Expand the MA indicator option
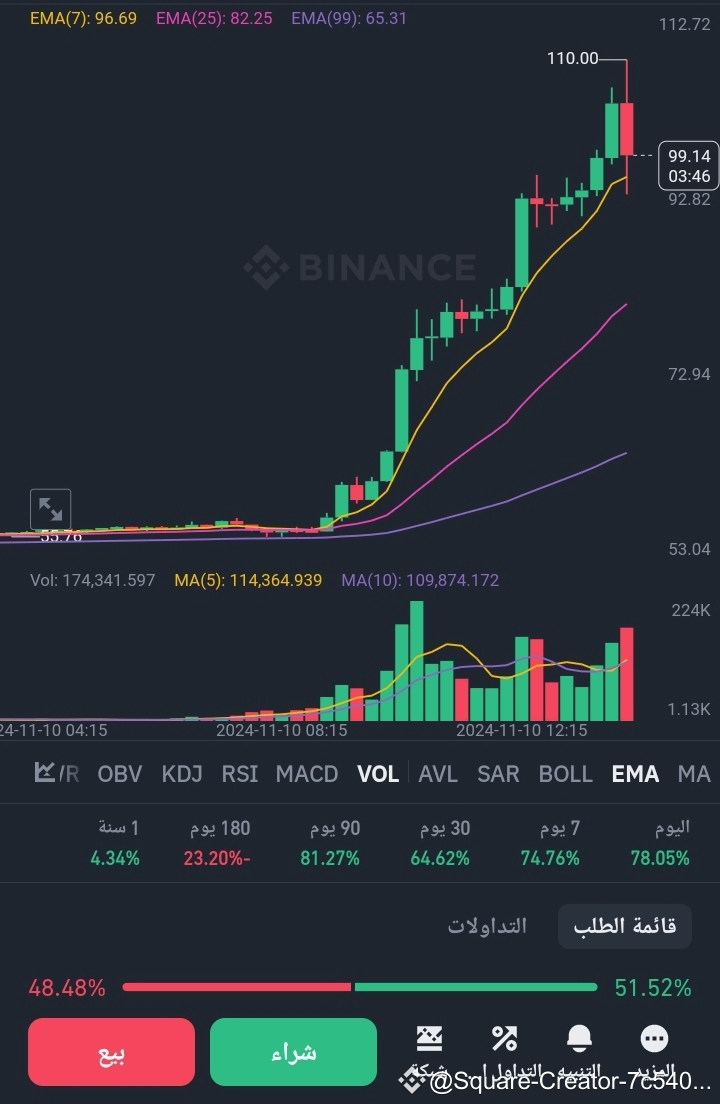 pos(693,773)
